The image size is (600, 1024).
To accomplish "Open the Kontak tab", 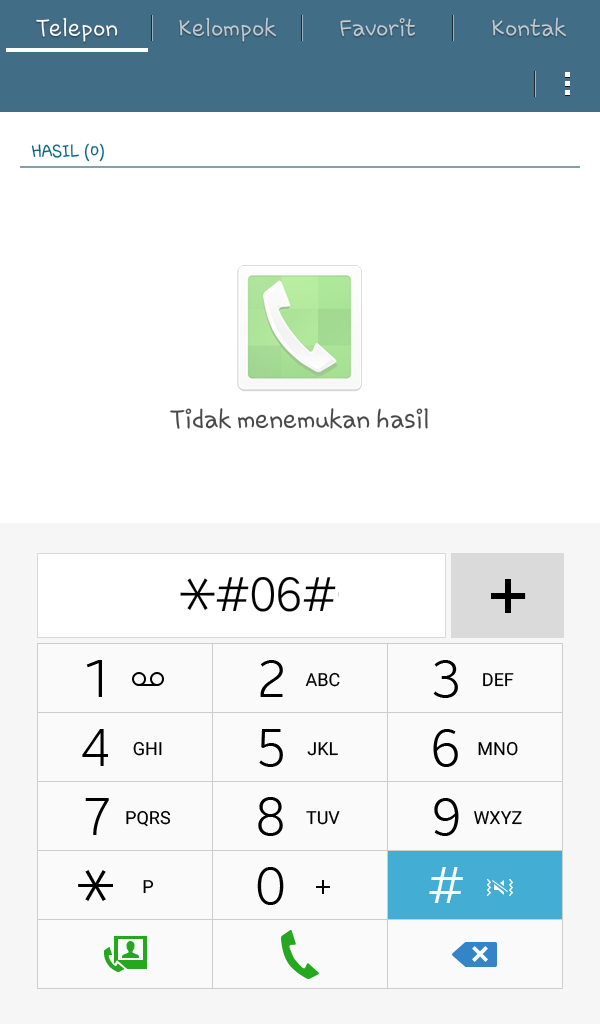I will 528,28.
